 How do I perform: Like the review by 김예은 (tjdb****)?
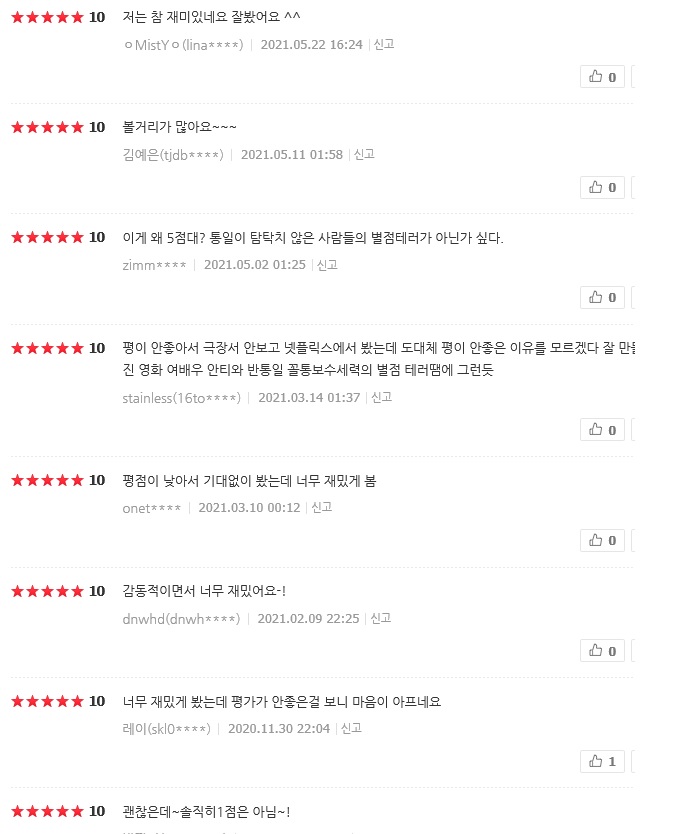coord(602,187)
